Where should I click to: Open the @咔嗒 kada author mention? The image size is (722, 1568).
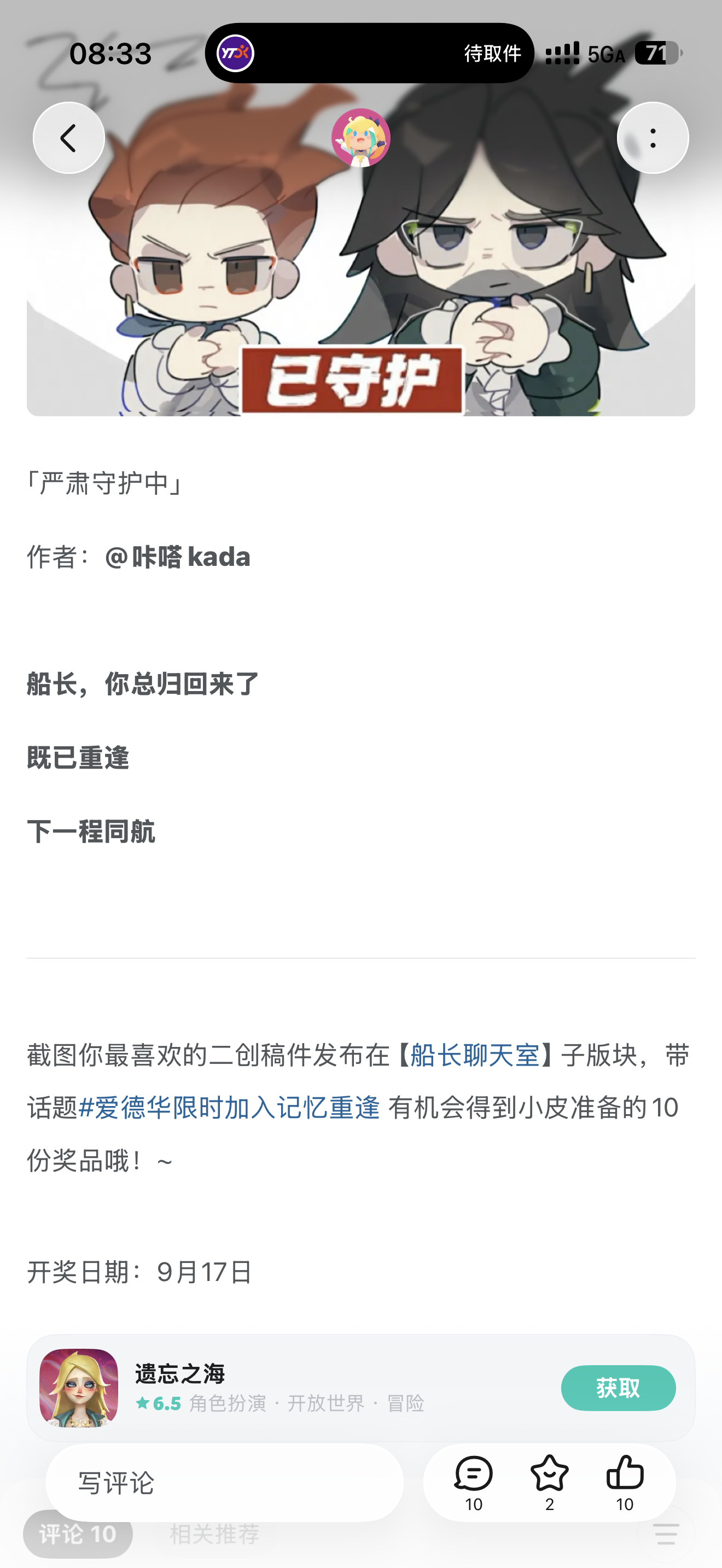(177, 557)
